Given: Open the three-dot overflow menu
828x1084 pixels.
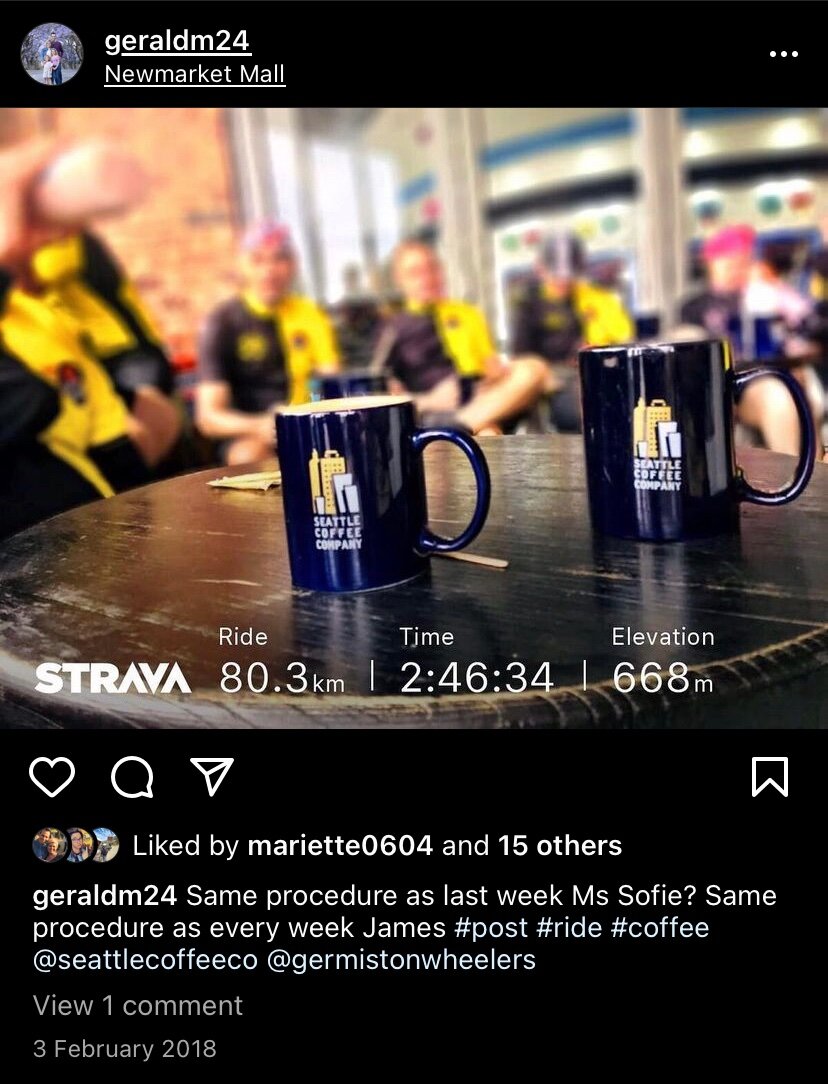Looking at the screenshot, I should pos(783,54).
